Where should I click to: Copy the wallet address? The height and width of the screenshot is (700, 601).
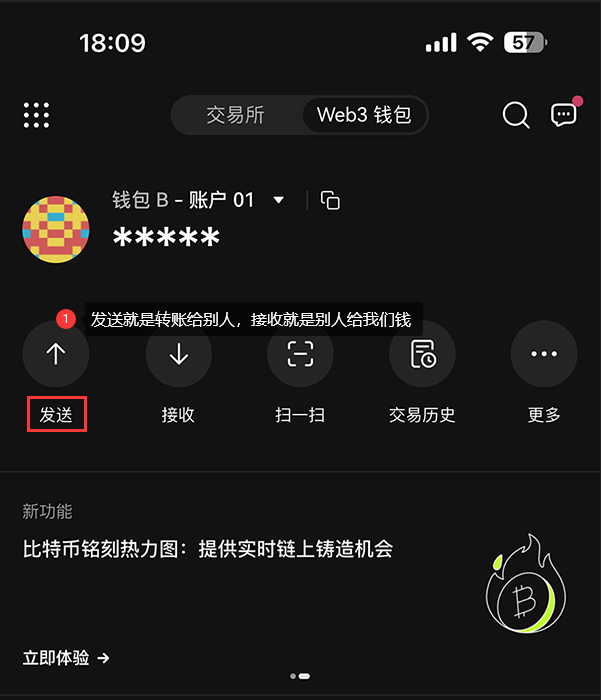click(x=330, y=200)
